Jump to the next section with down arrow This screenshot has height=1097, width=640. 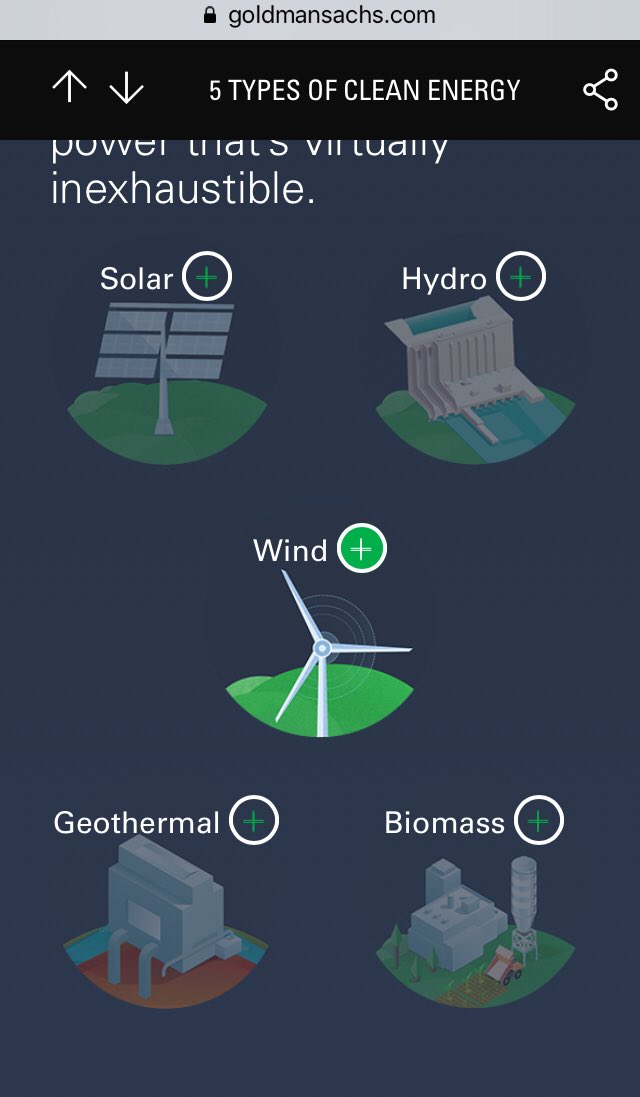127,88
